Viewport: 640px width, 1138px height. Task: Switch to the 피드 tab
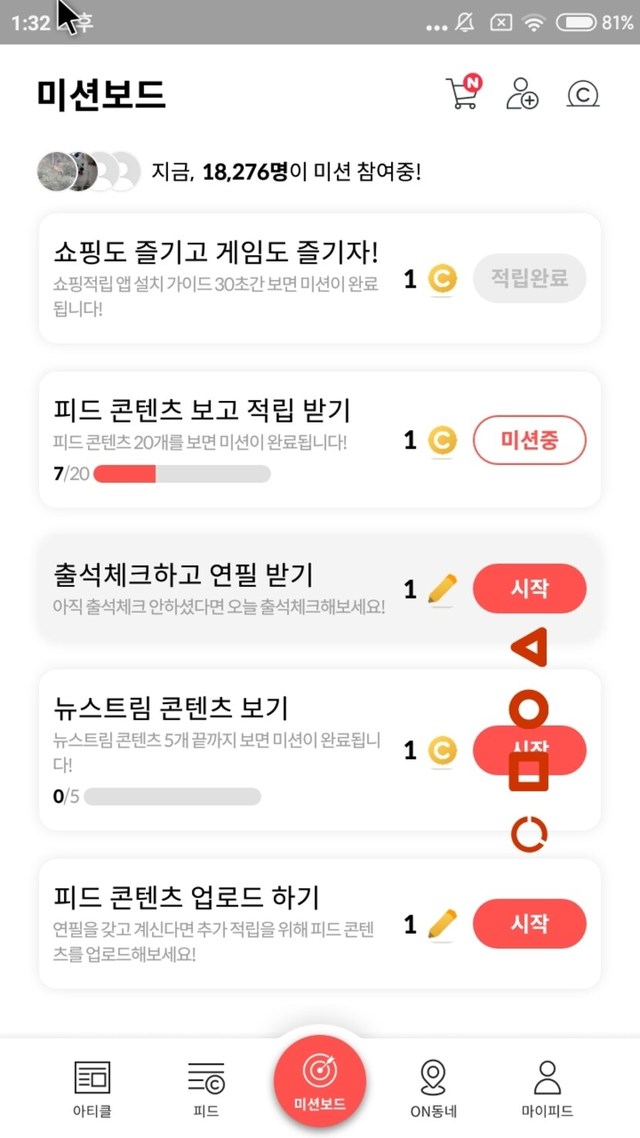(x=206, y=1088)
